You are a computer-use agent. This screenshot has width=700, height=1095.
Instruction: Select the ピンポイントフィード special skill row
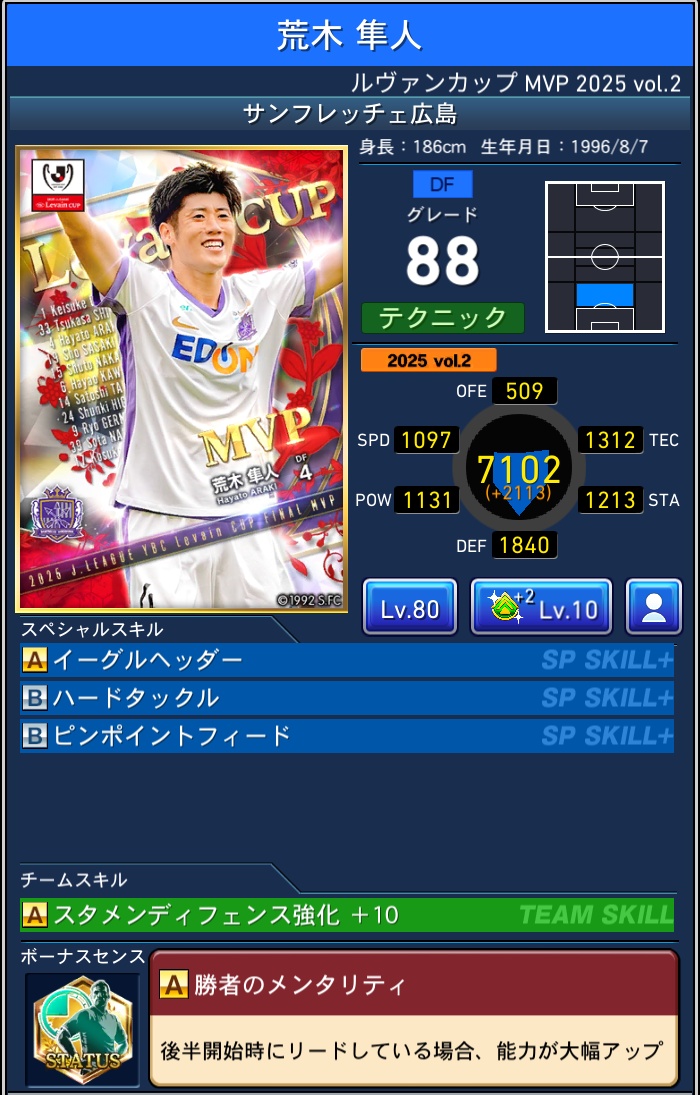[x=346, y=736]
